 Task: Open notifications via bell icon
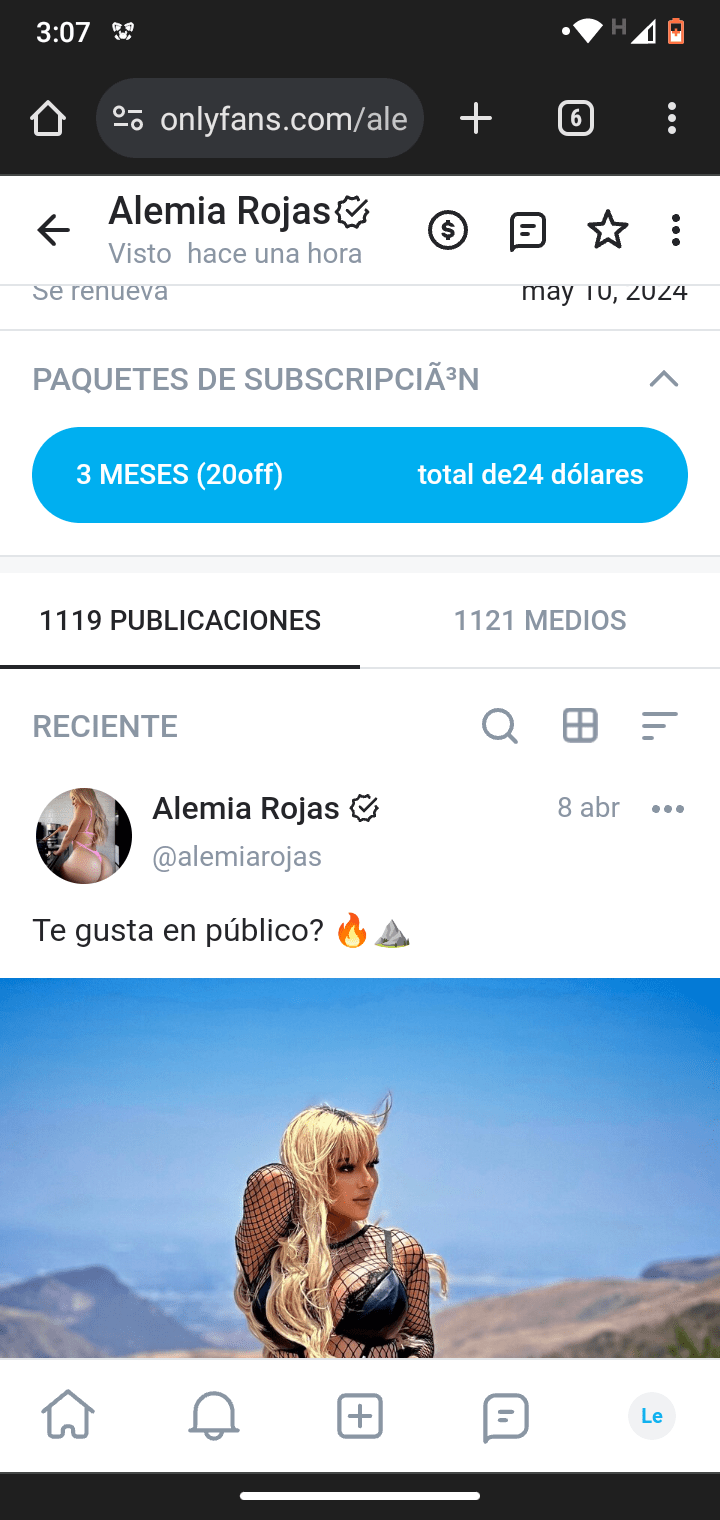213,1416
